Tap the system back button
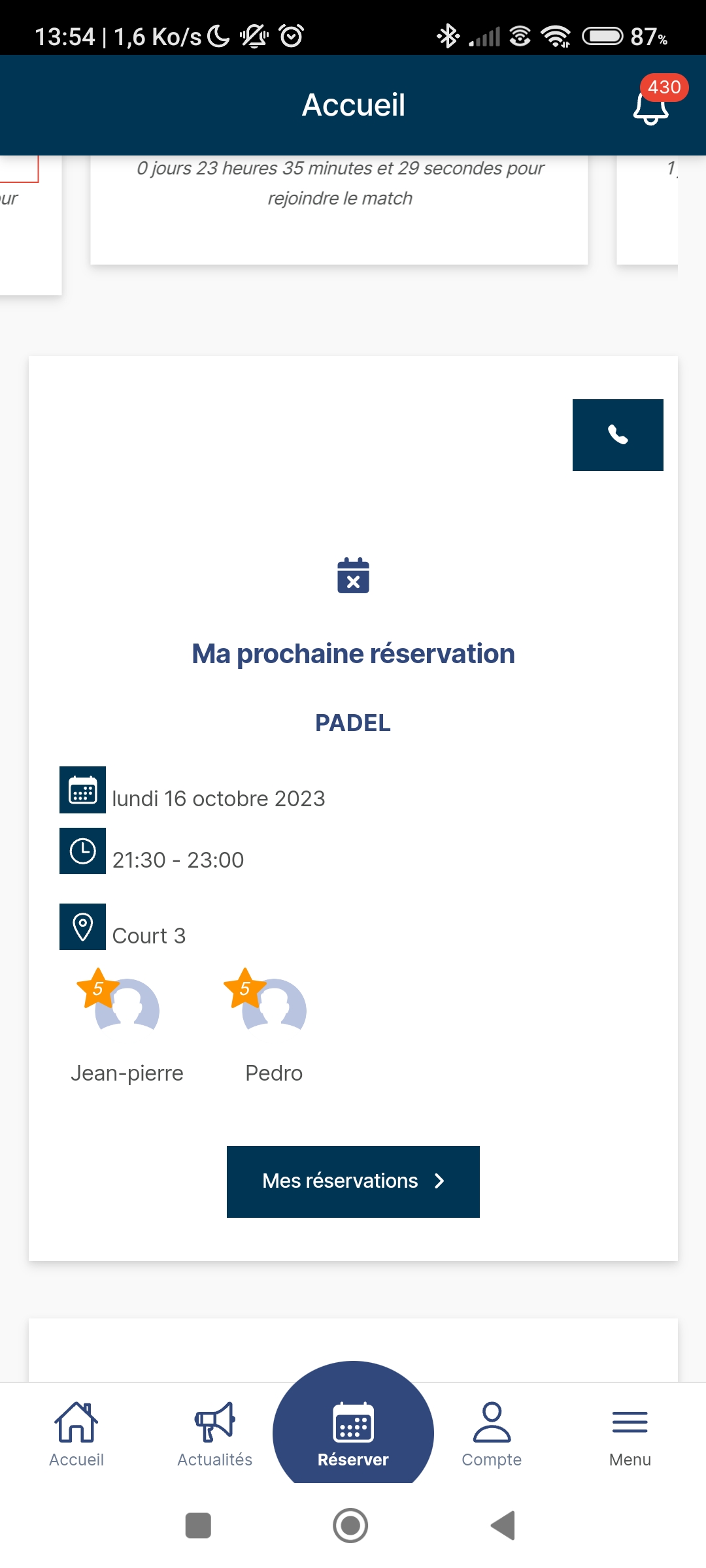 click(503, 1526)
